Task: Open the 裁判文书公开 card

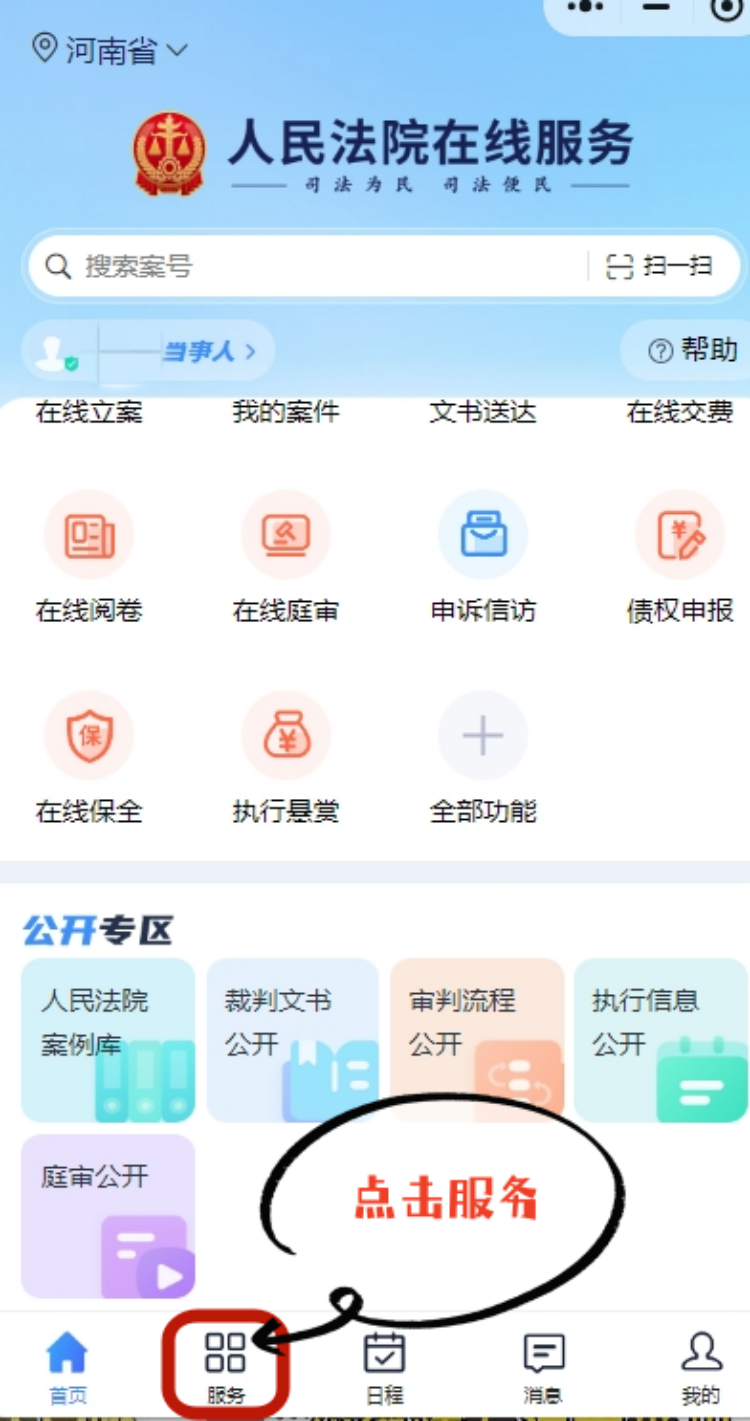Action: 292,1040
